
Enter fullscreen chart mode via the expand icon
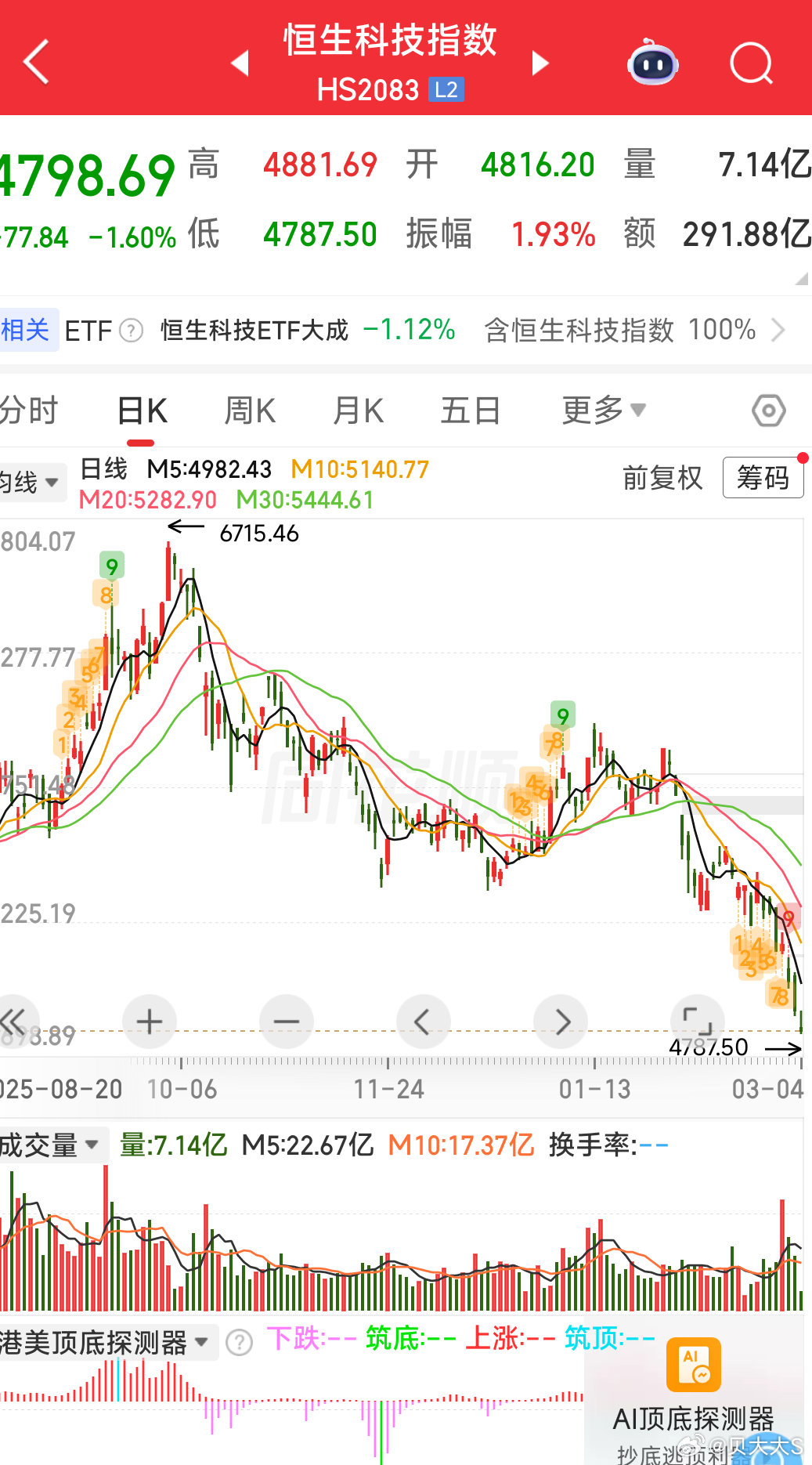point(696,1021)
